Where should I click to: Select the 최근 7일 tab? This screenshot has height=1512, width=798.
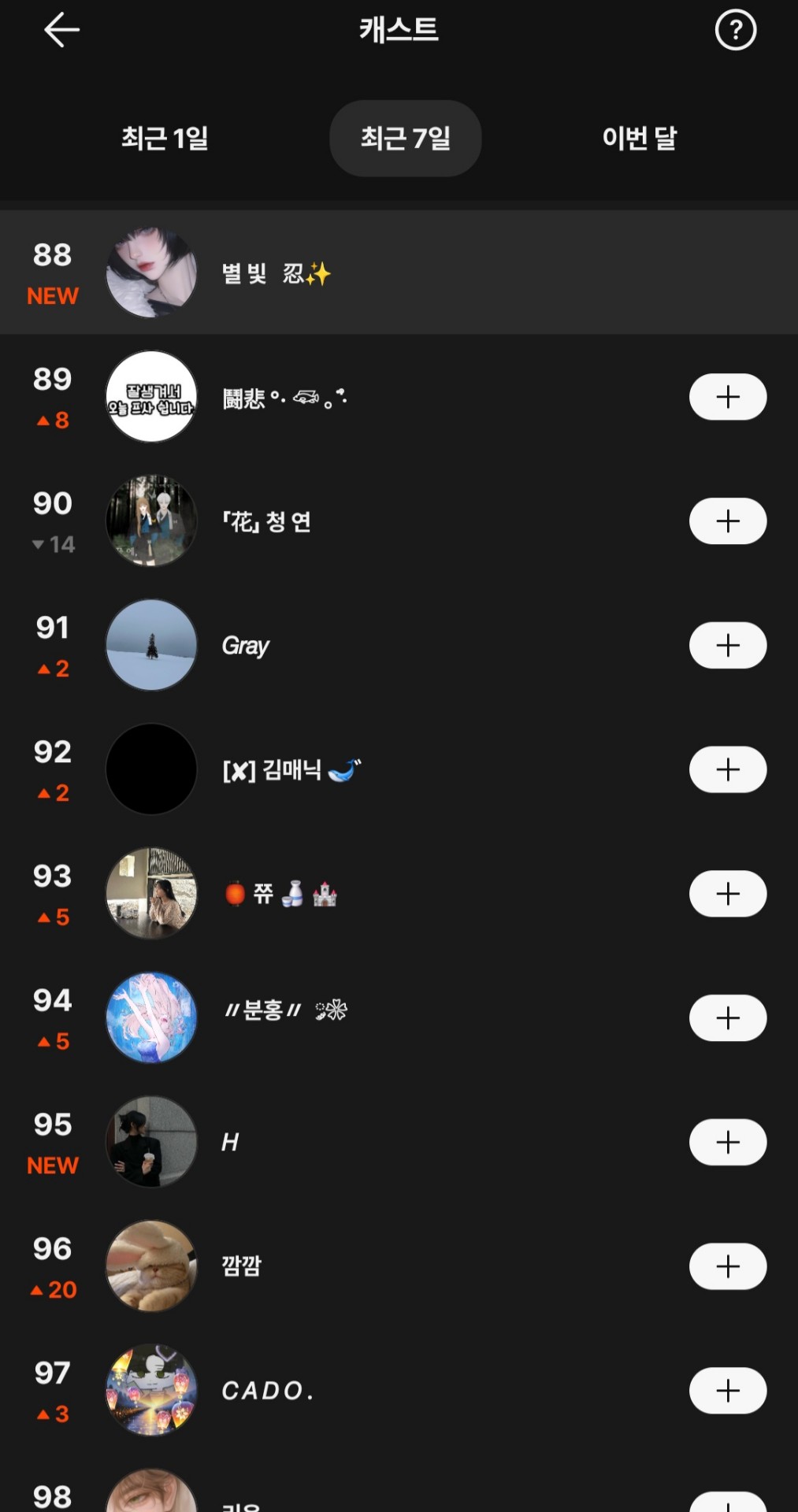point(405,139)
